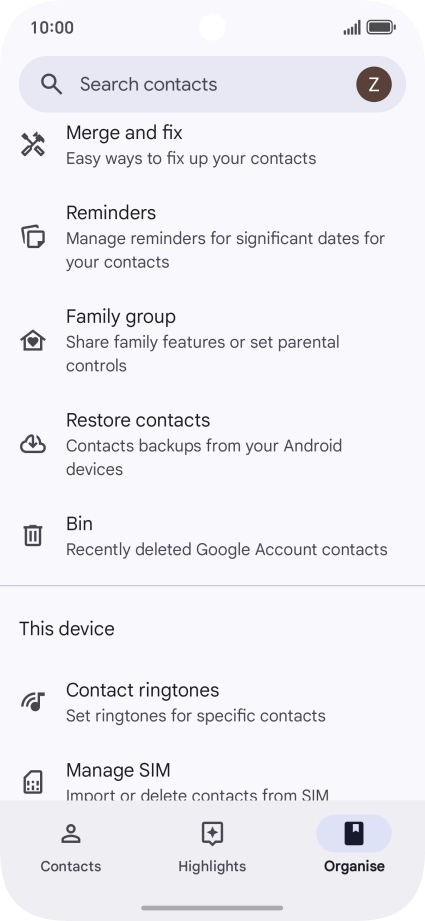Open Contact ringtones
Screen dimensions: 425x921
pyautogui.click(x=212, y=702)
